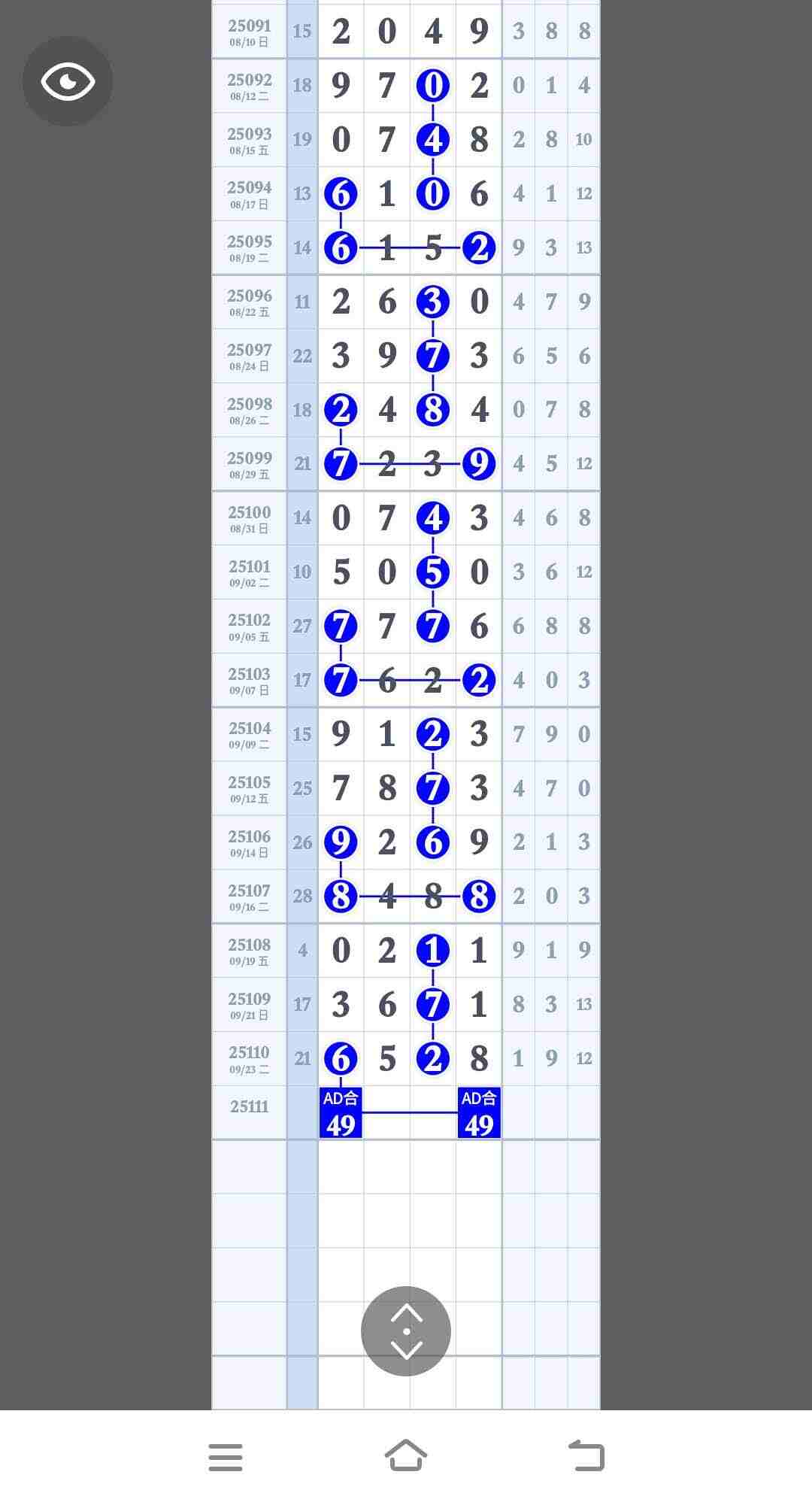Tap the floating up-down scroll button

[406, 1331]
